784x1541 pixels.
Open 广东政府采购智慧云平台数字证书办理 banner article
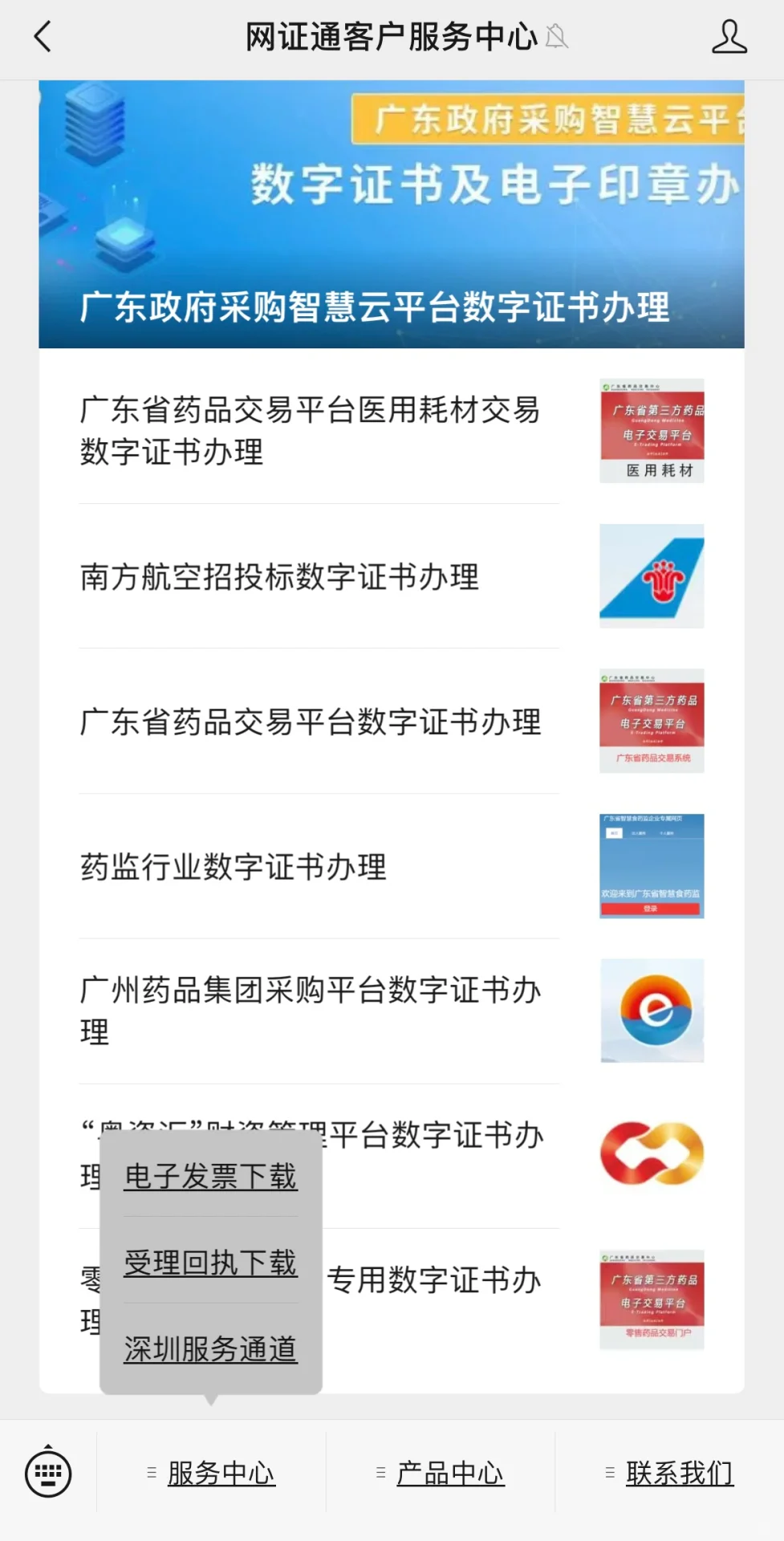click(392, 214)
